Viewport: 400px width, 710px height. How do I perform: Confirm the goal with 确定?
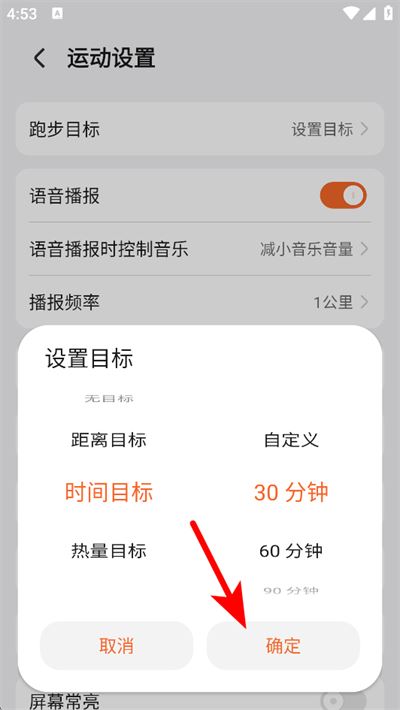283,646
